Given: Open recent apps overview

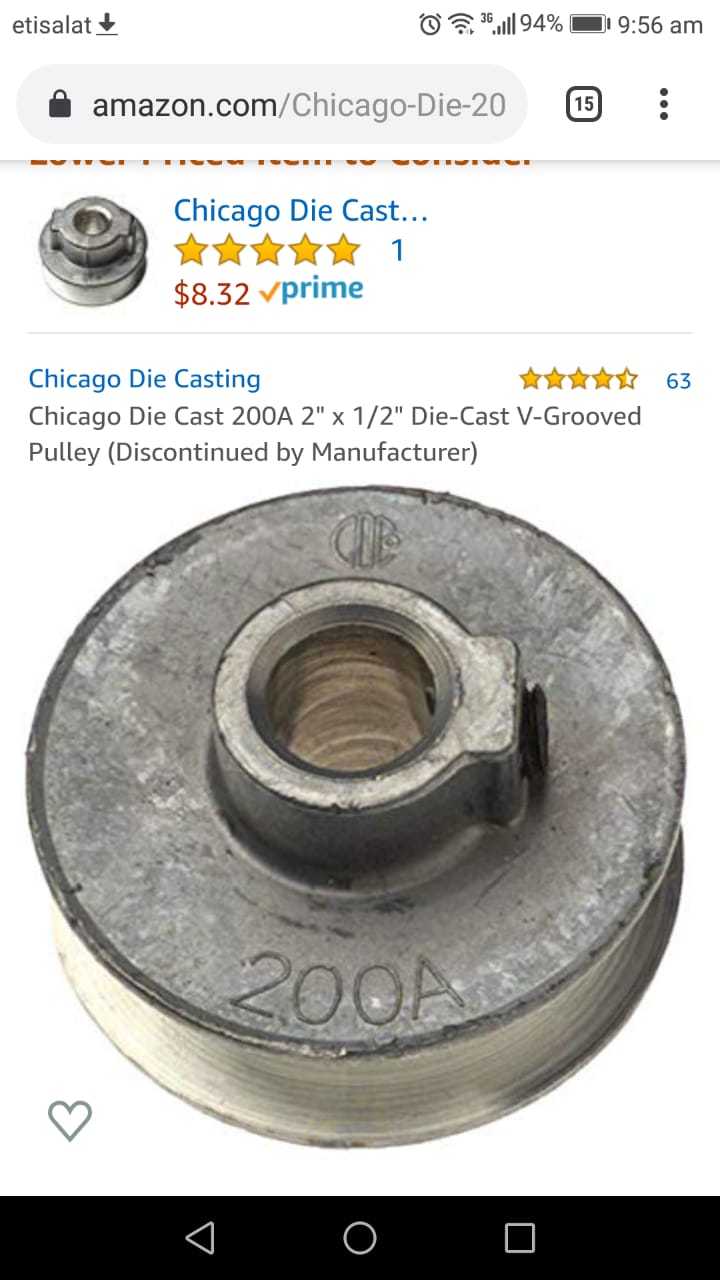Looking at the screenshot, I should click(x=519, y=1238).
